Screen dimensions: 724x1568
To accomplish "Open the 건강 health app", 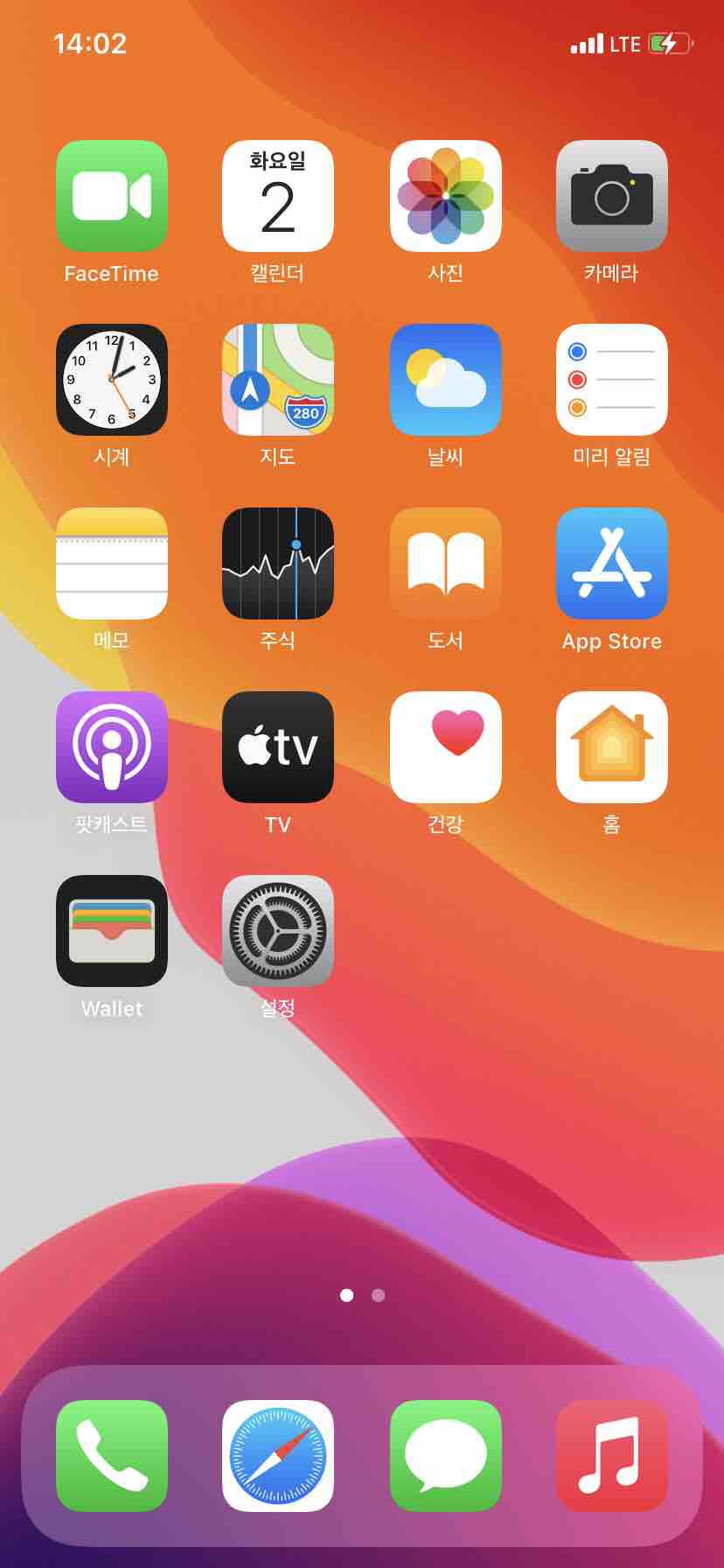I will tap(446, 747).
